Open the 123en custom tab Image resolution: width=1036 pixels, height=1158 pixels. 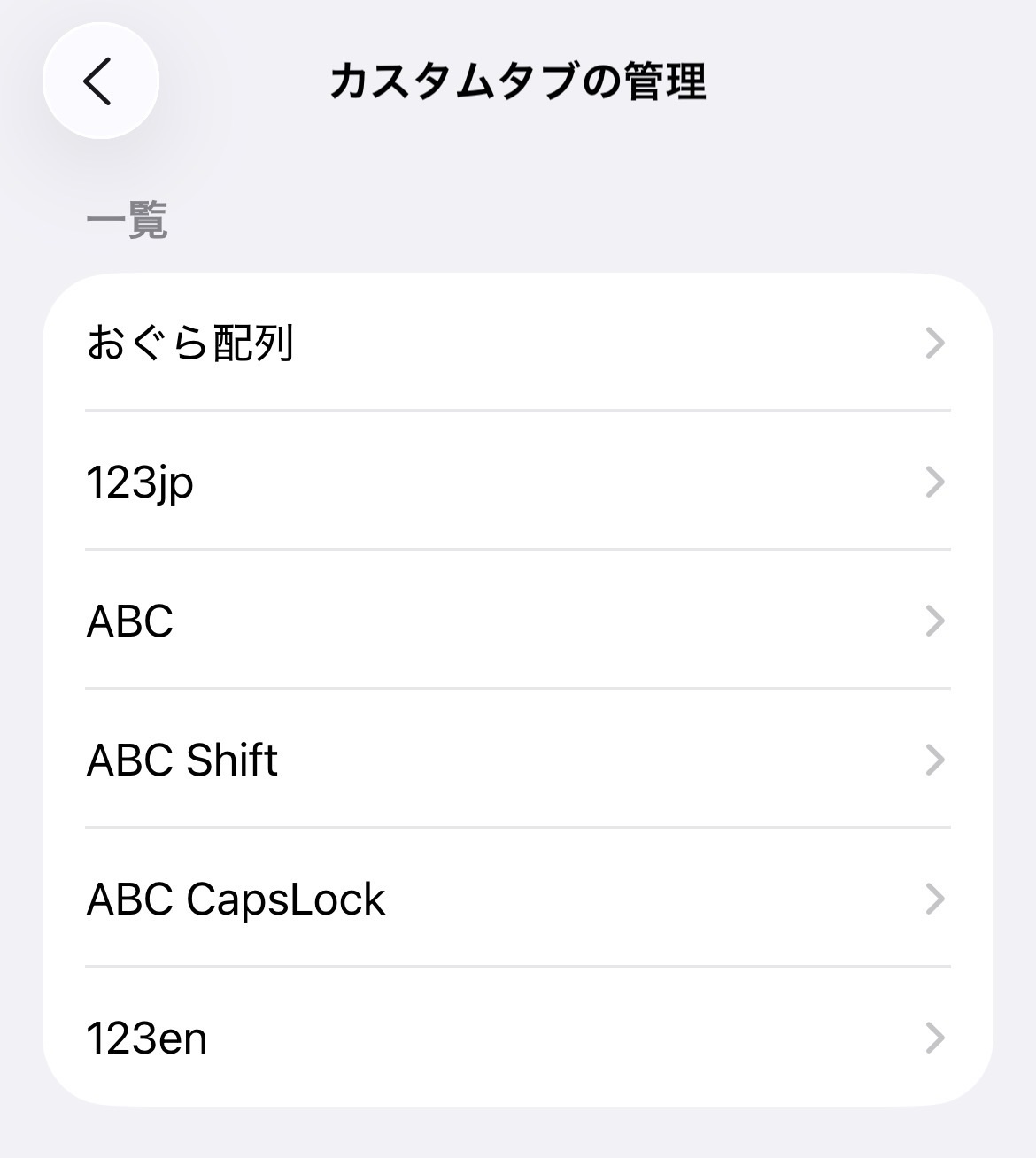tap(517, 1038)
